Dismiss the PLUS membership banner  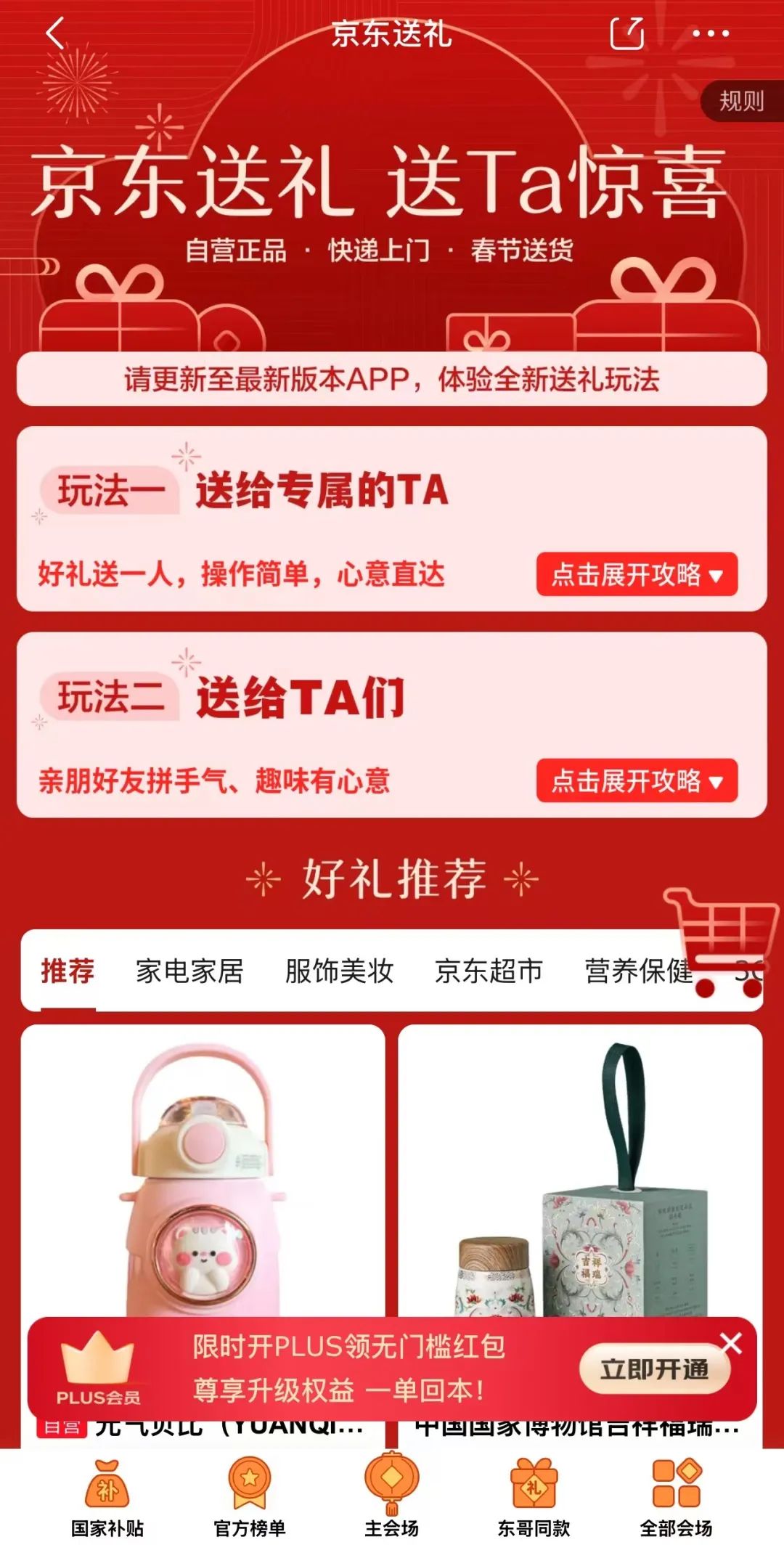coord(731,1343)
